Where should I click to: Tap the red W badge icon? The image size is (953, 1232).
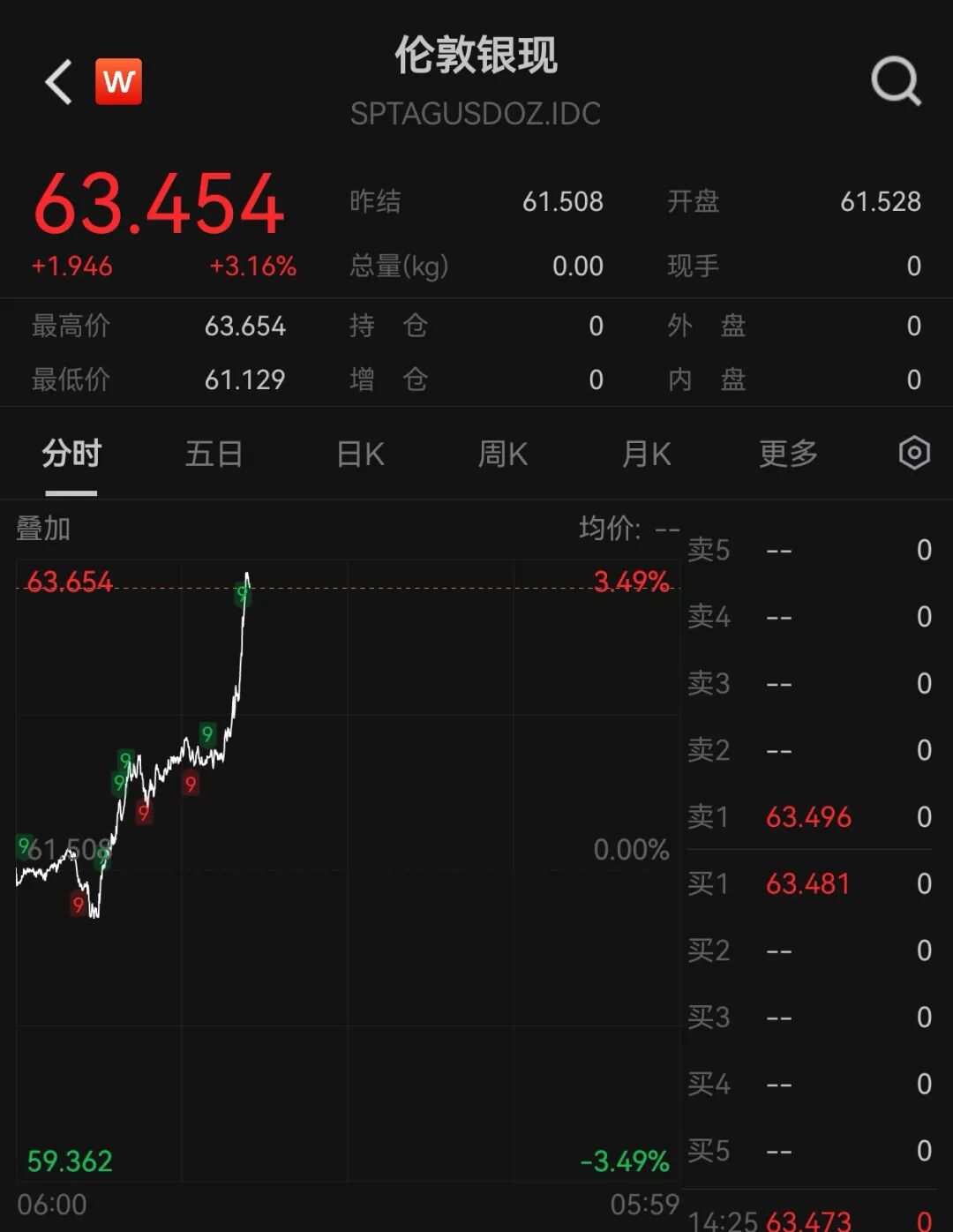tap(118, 82)
